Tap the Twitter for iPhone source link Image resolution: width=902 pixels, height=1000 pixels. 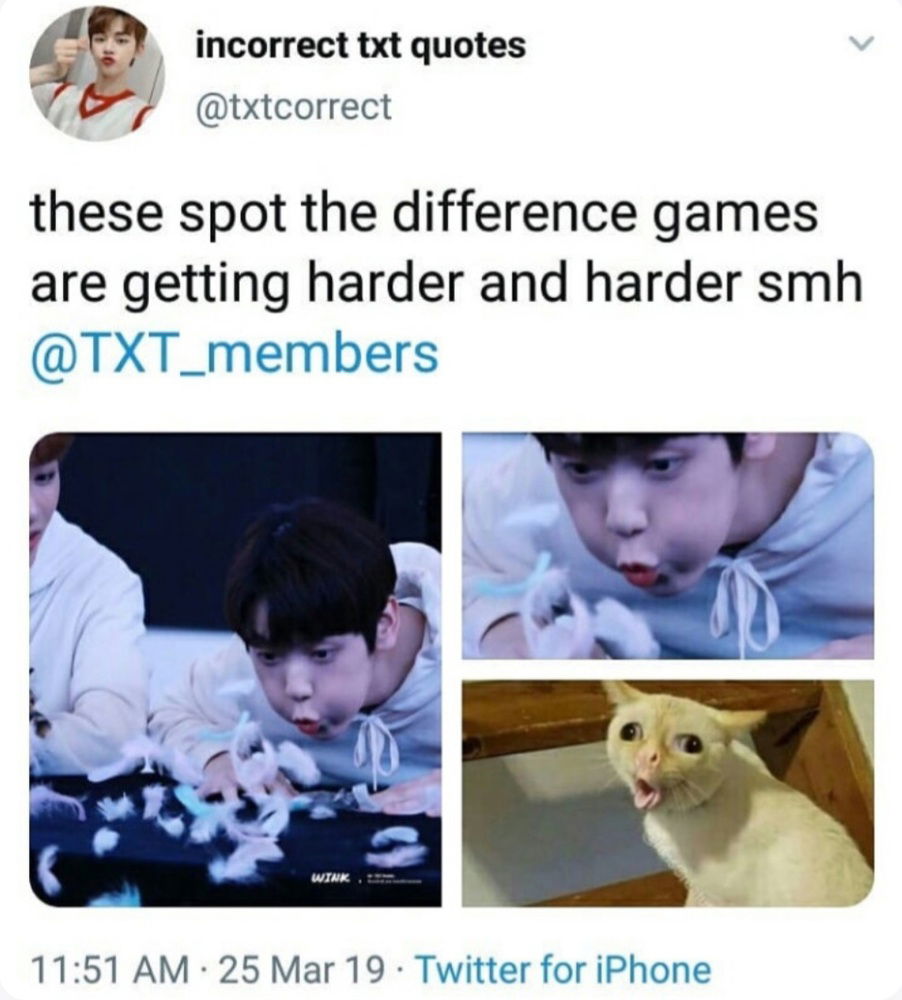(x=563, y=969)
